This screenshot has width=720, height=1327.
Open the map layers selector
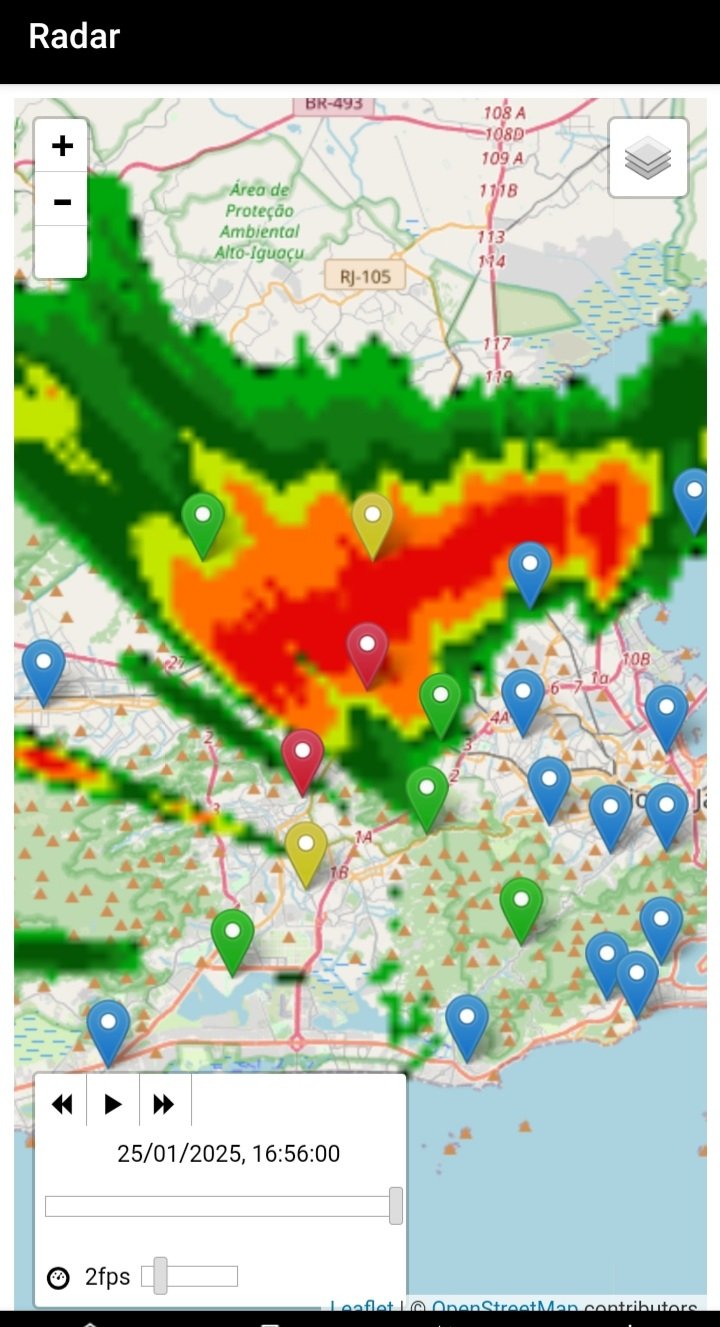(x=648, y=158)
